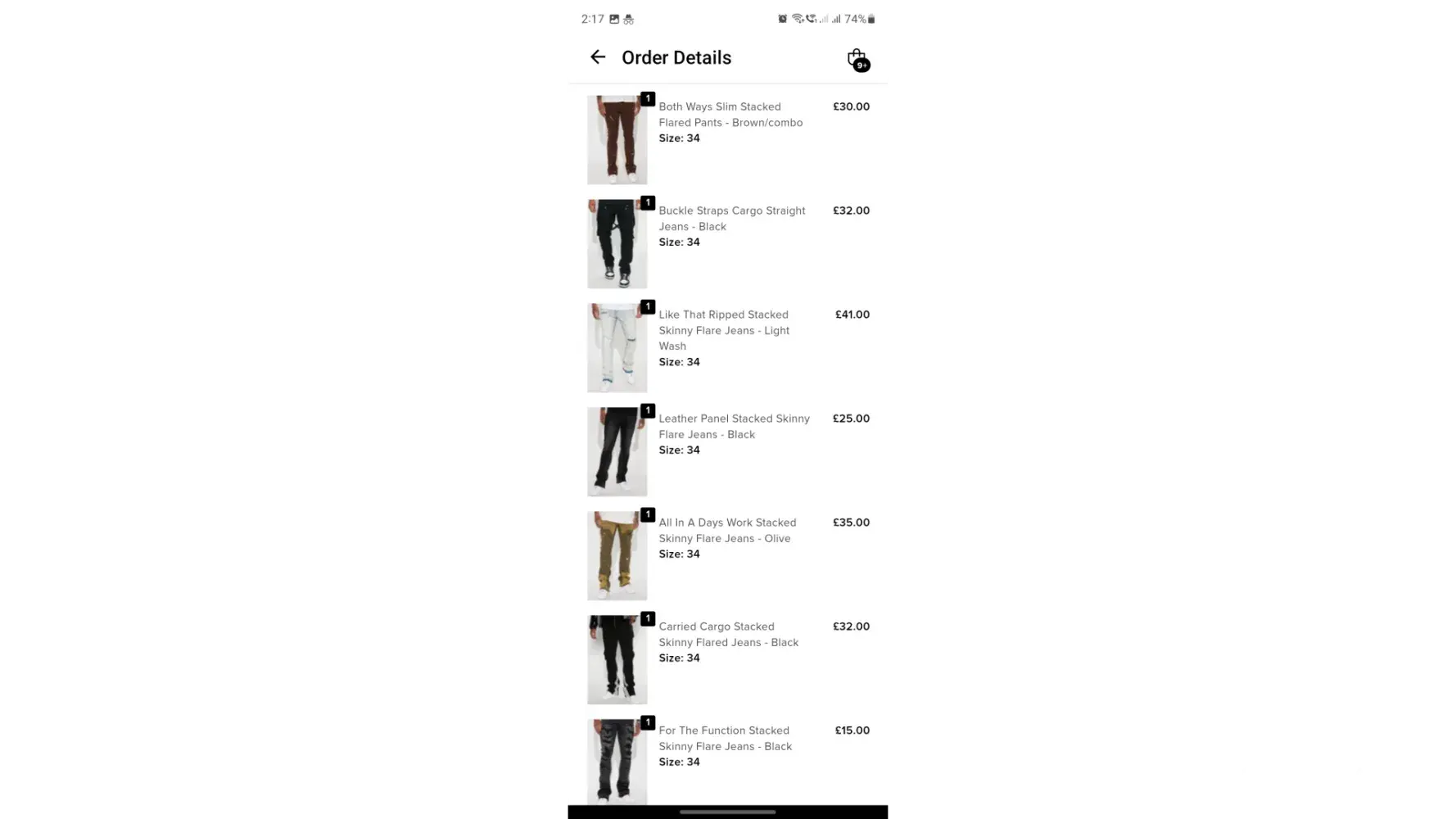
Task: View All In A Days Work Olive jeans
Action: [x=727, y=530]
